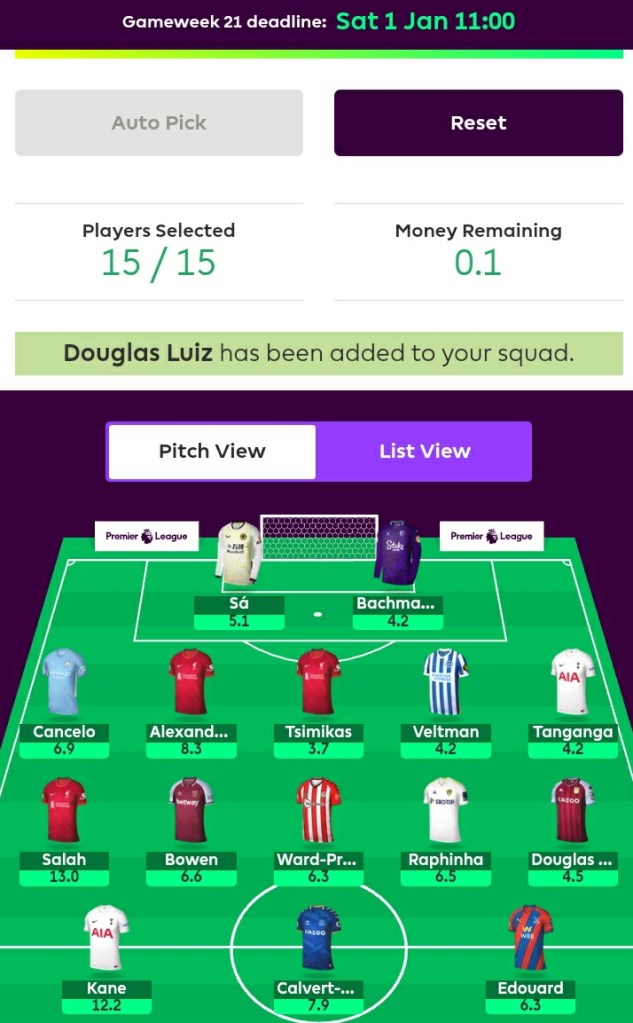Tap on Ward-Prowse's shirt
Viewport: 633px width, 1023px height.
click(x=318, y=810)
